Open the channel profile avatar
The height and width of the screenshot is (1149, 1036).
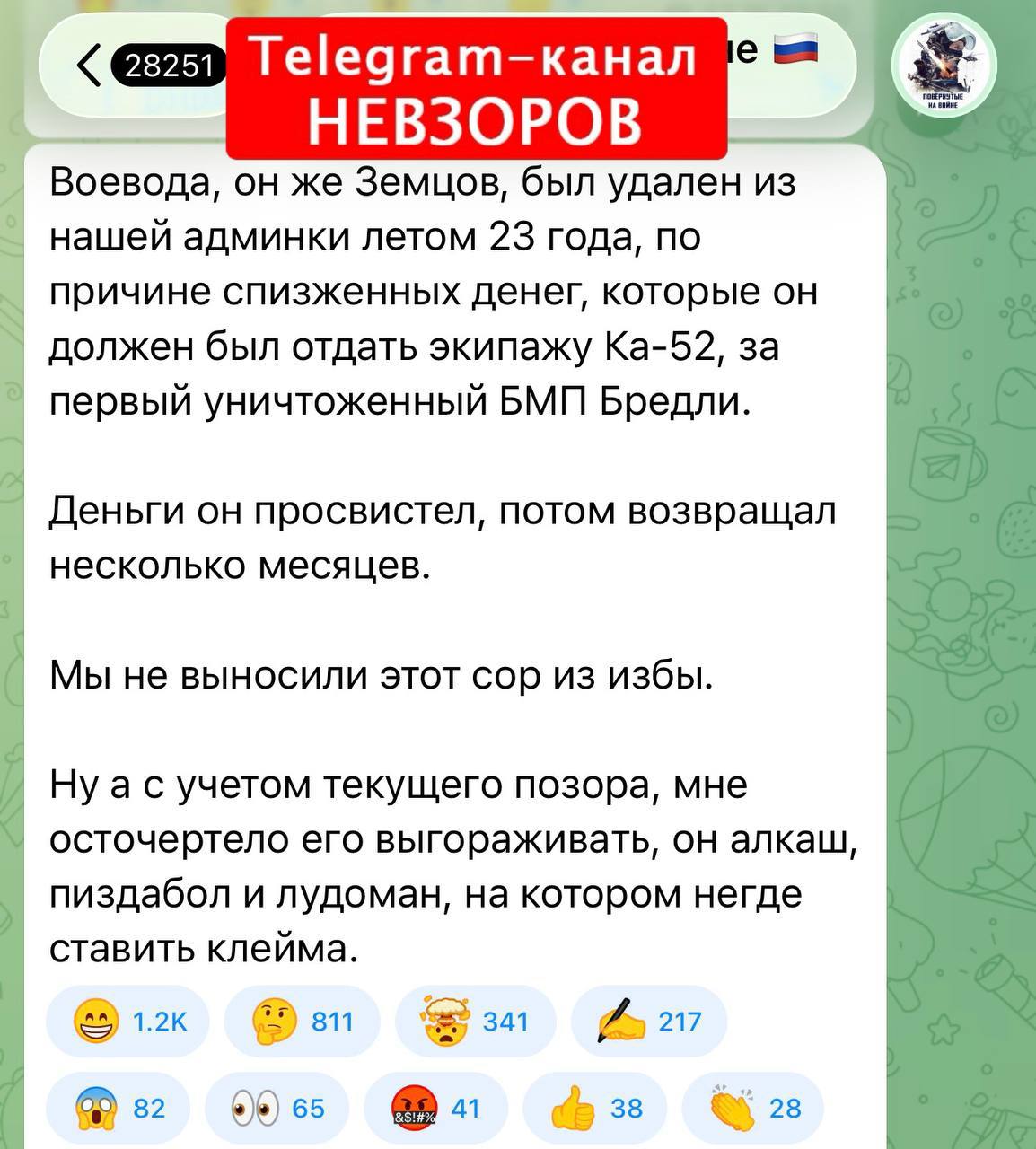coord(944,66)
